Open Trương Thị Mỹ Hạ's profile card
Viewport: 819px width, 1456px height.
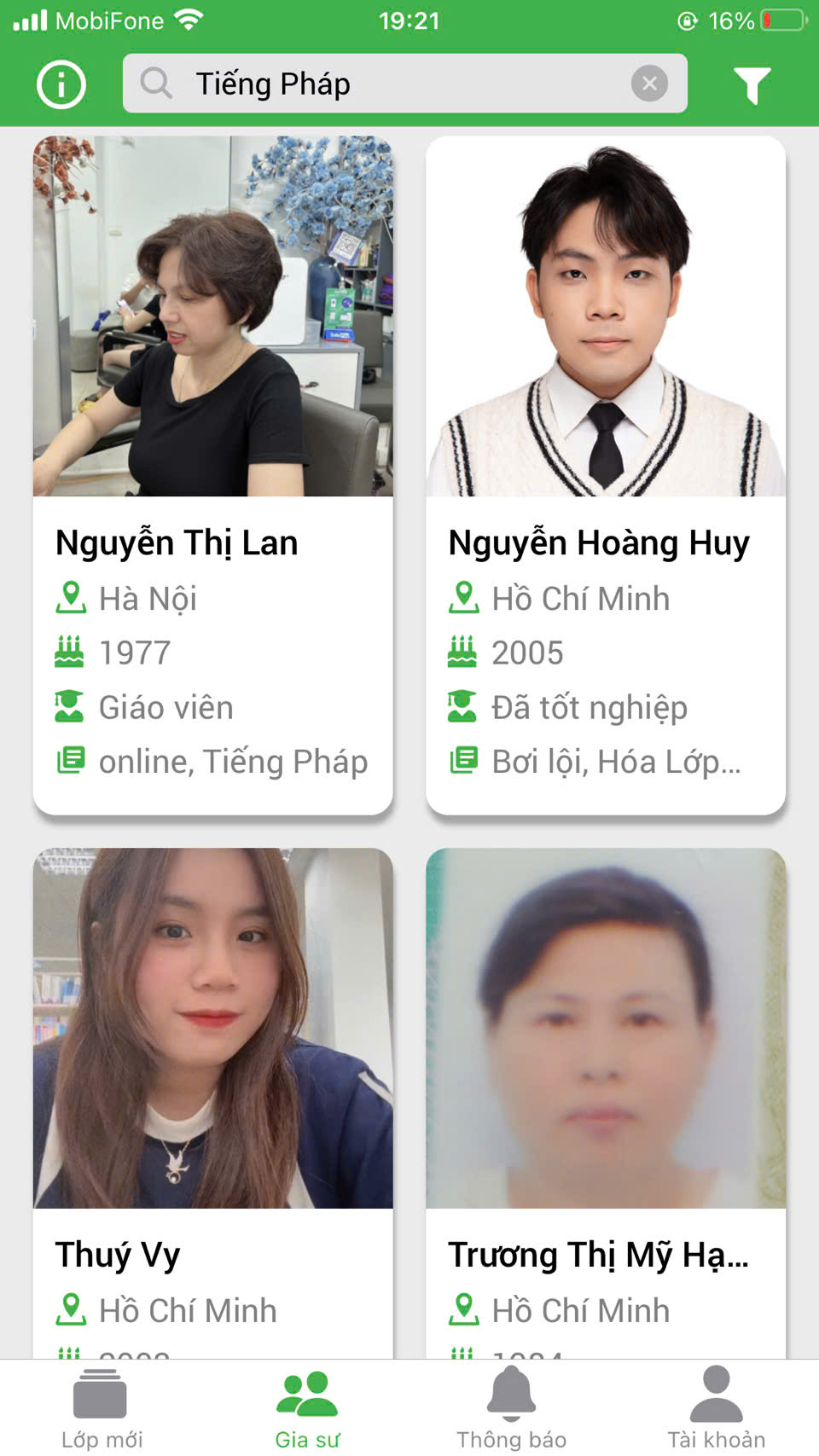(x=606, y=1100)
